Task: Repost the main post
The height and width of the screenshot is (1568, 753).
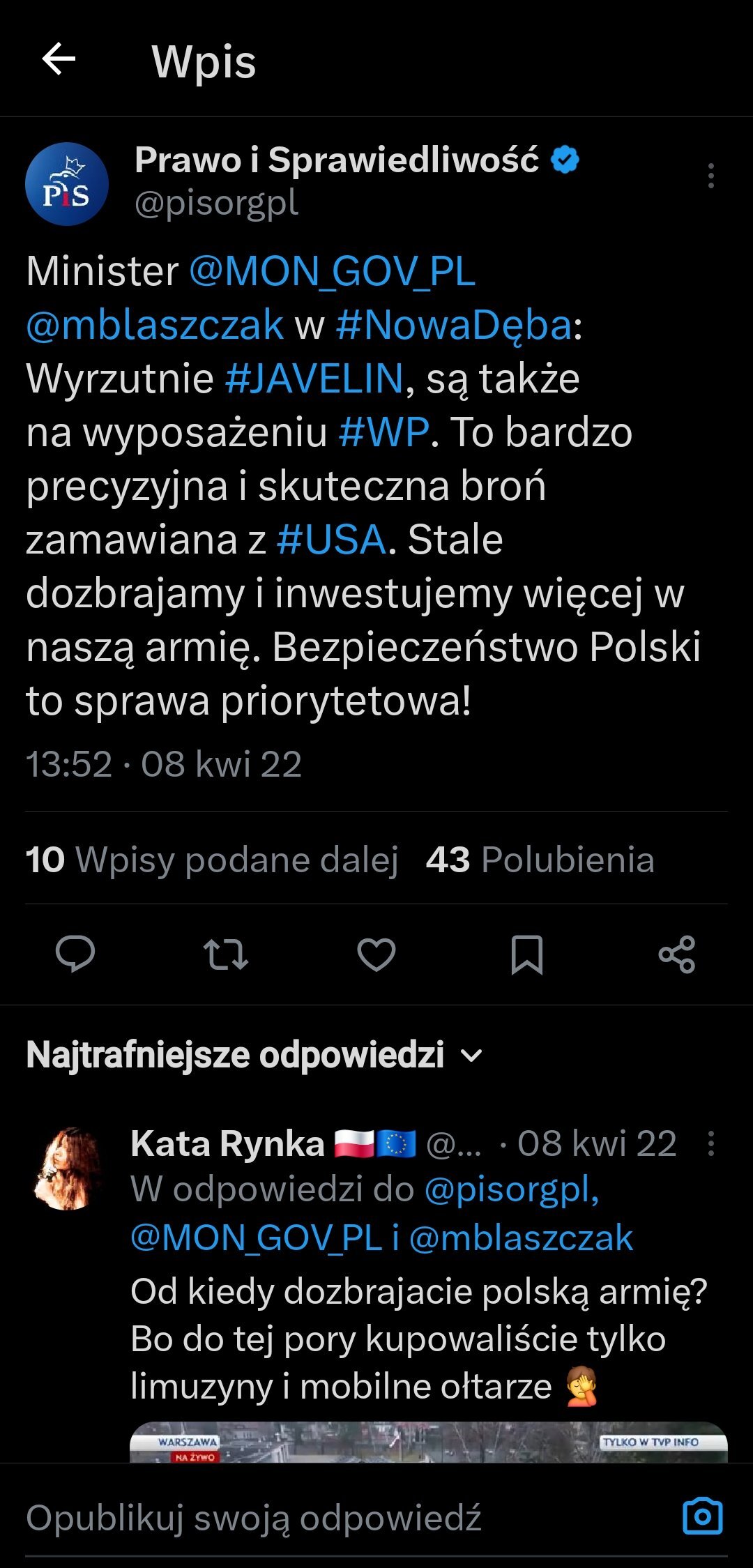Action: (x=225, y=954)
